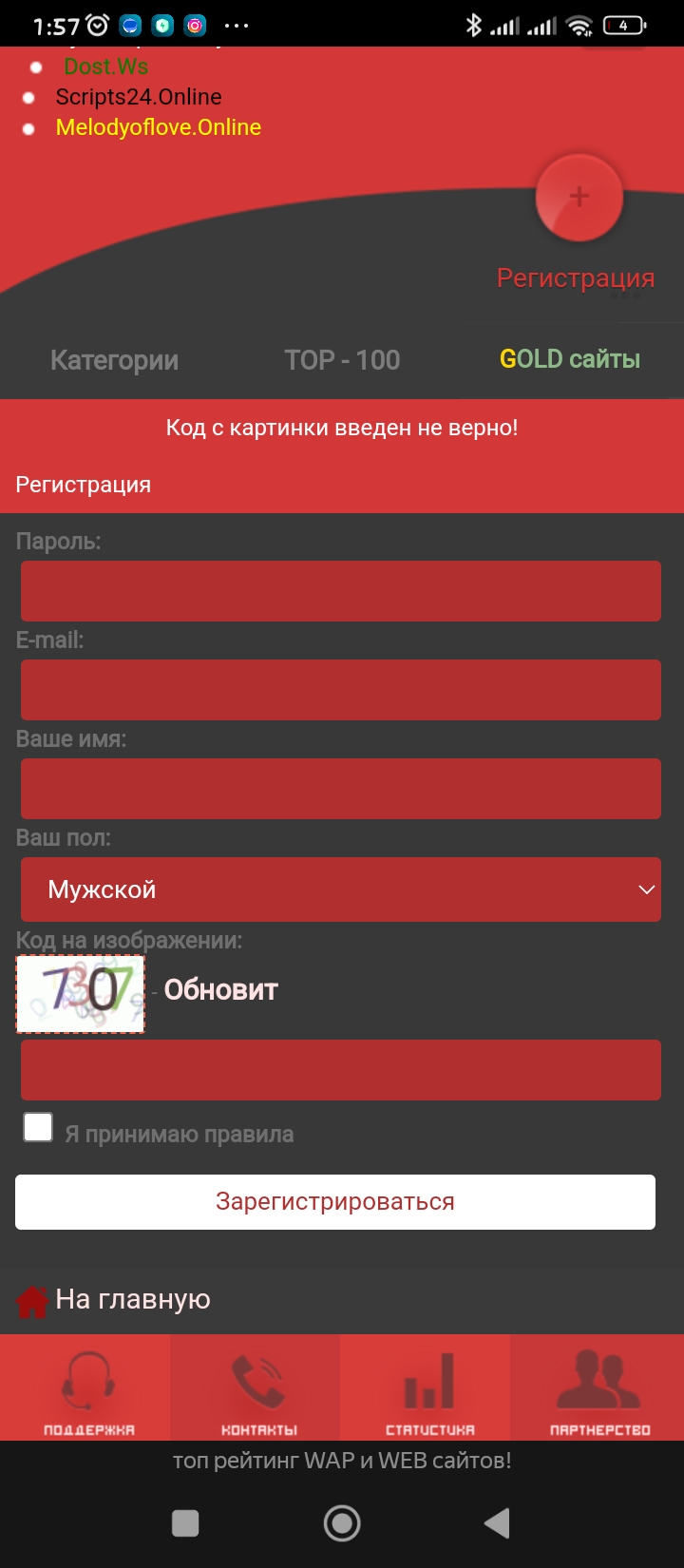This screenshot has width=684, height=1568.
Task: Open the Статистика section
Action: pyautogui.click(x=429, y=1387)
